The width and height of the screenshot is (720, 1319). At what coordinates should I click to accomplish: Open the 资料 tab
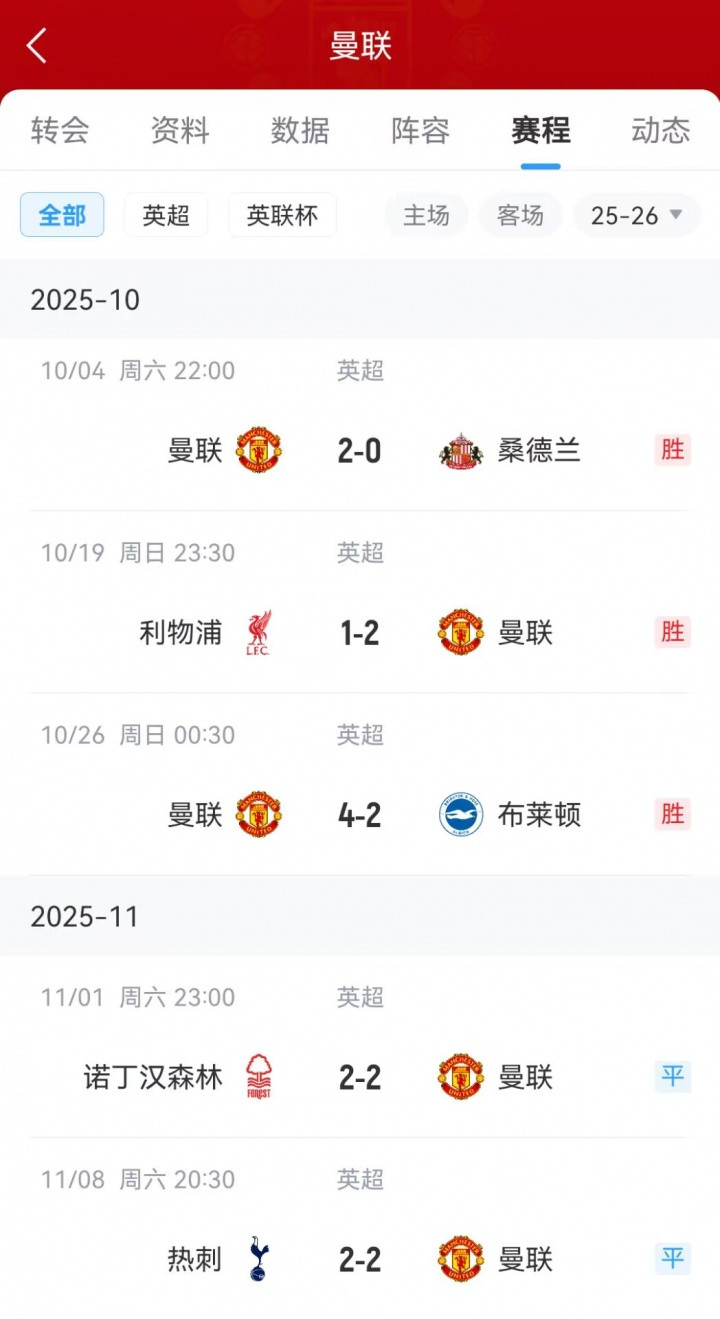pos(180,130)
